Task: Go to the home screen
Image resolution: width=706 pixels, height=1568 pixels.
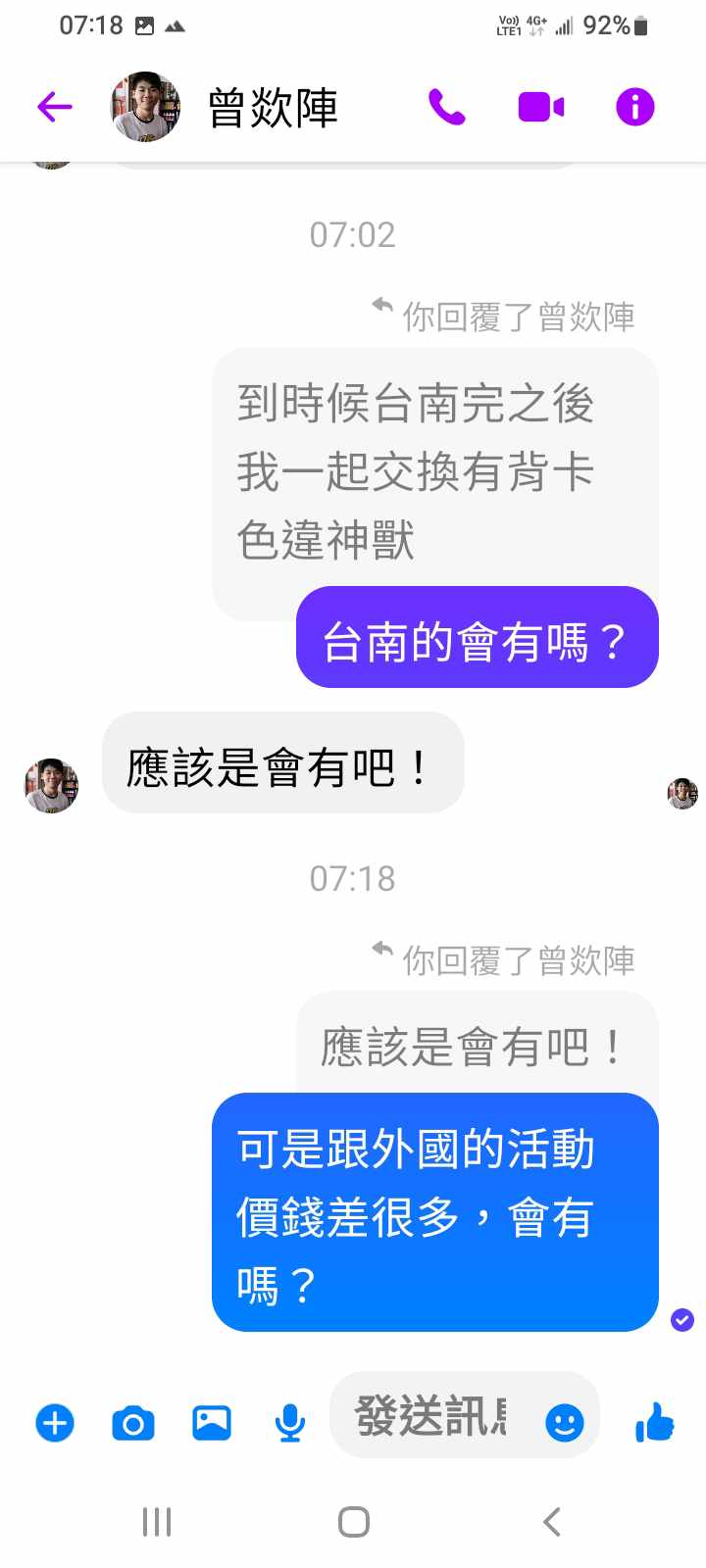Action: pos(353,1522)
